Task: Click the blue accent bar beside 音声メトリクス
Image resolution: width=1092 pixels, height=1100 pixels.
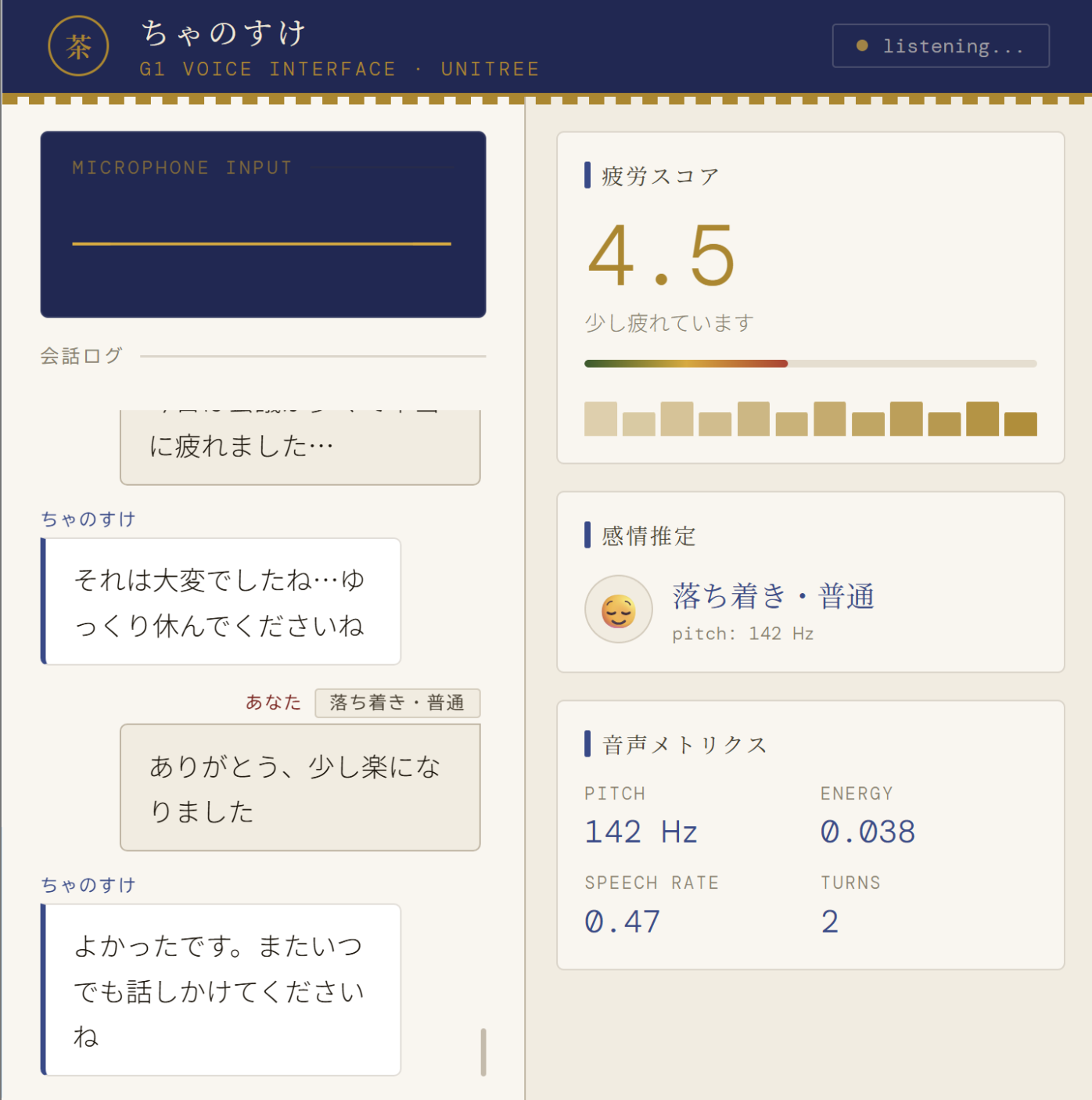Action: [588, 745]
